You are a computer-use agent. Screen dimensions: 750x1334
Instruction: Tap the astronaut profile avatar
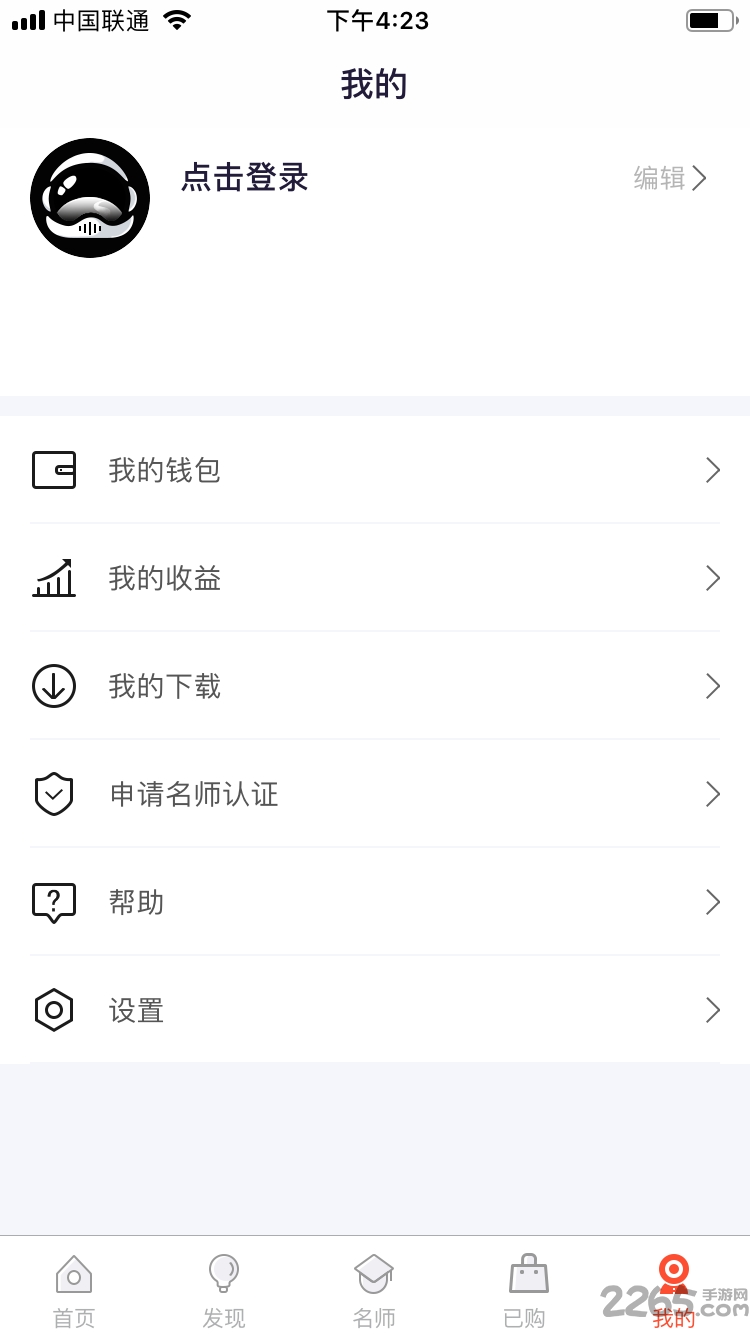click(x=90, y=198)
